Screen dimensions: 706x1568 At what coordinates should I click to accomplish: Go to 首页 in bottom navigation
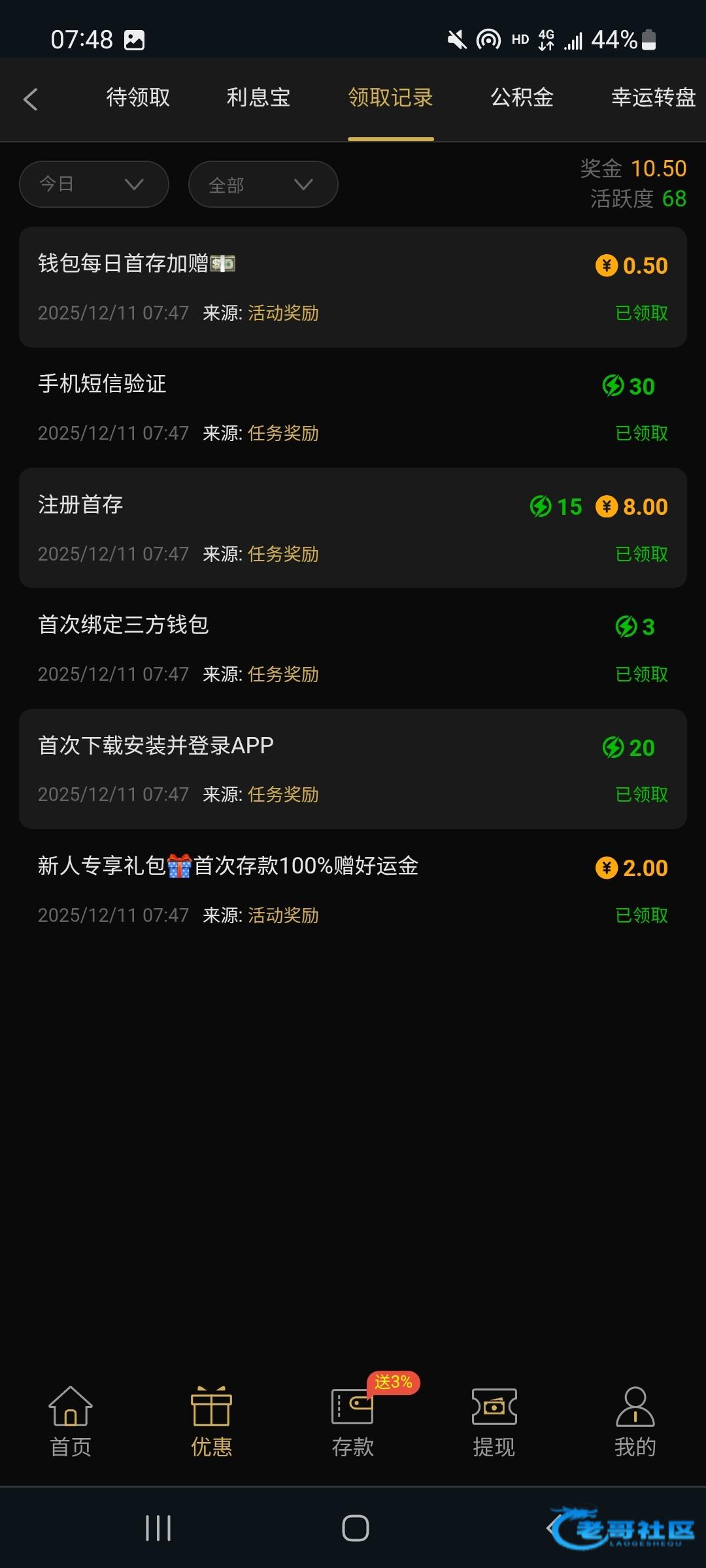(x=71, y=1422)
